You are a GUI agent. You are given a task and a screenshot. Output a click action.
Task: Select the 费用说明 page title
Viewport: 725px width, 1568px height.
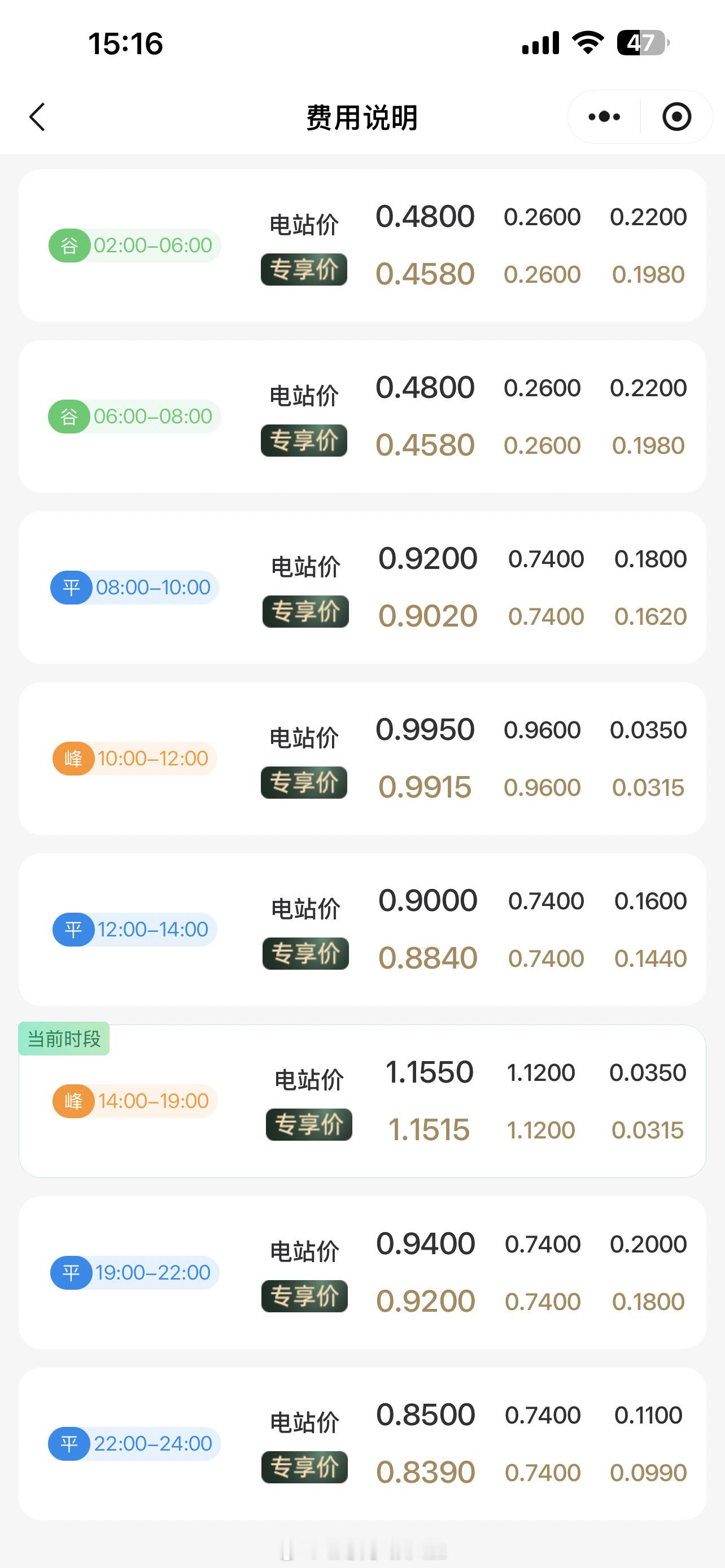tap(362, 117)
